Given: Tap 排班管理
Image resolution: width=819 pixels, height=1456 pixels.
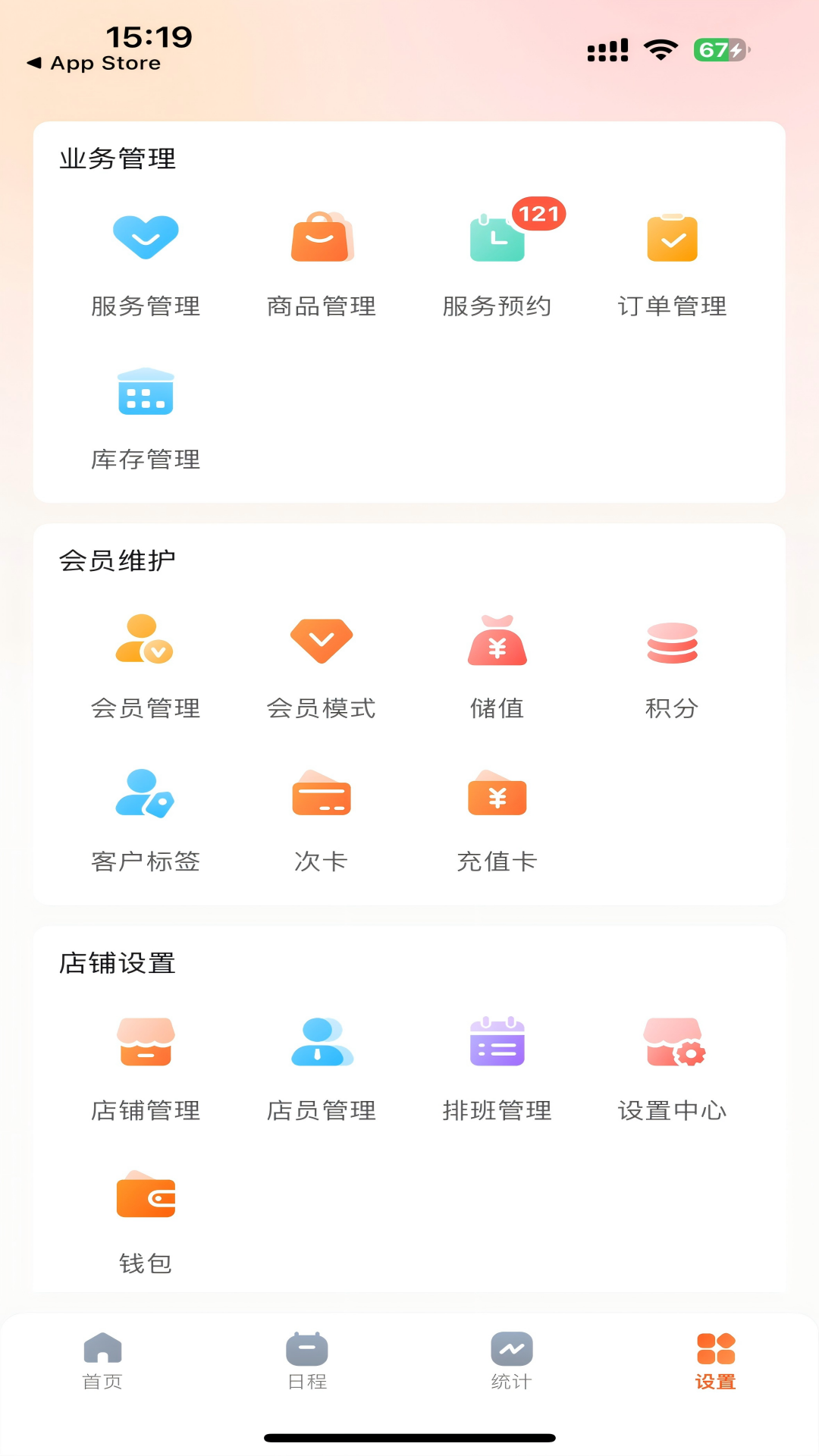Looking at the screenshot, I should tap(497, 1065).
